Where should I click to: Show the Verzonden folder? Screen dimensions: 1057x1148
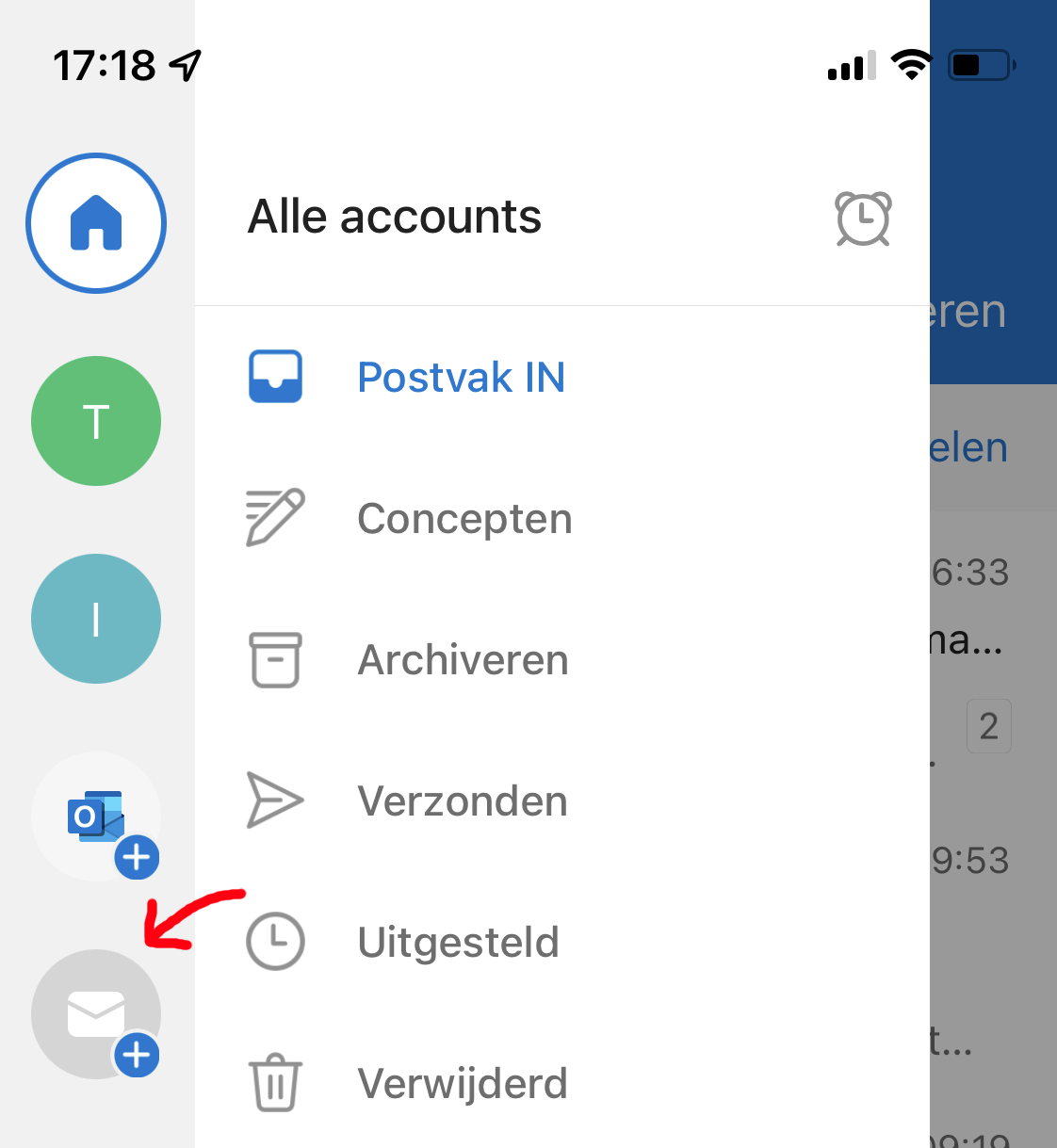point(463,801)
